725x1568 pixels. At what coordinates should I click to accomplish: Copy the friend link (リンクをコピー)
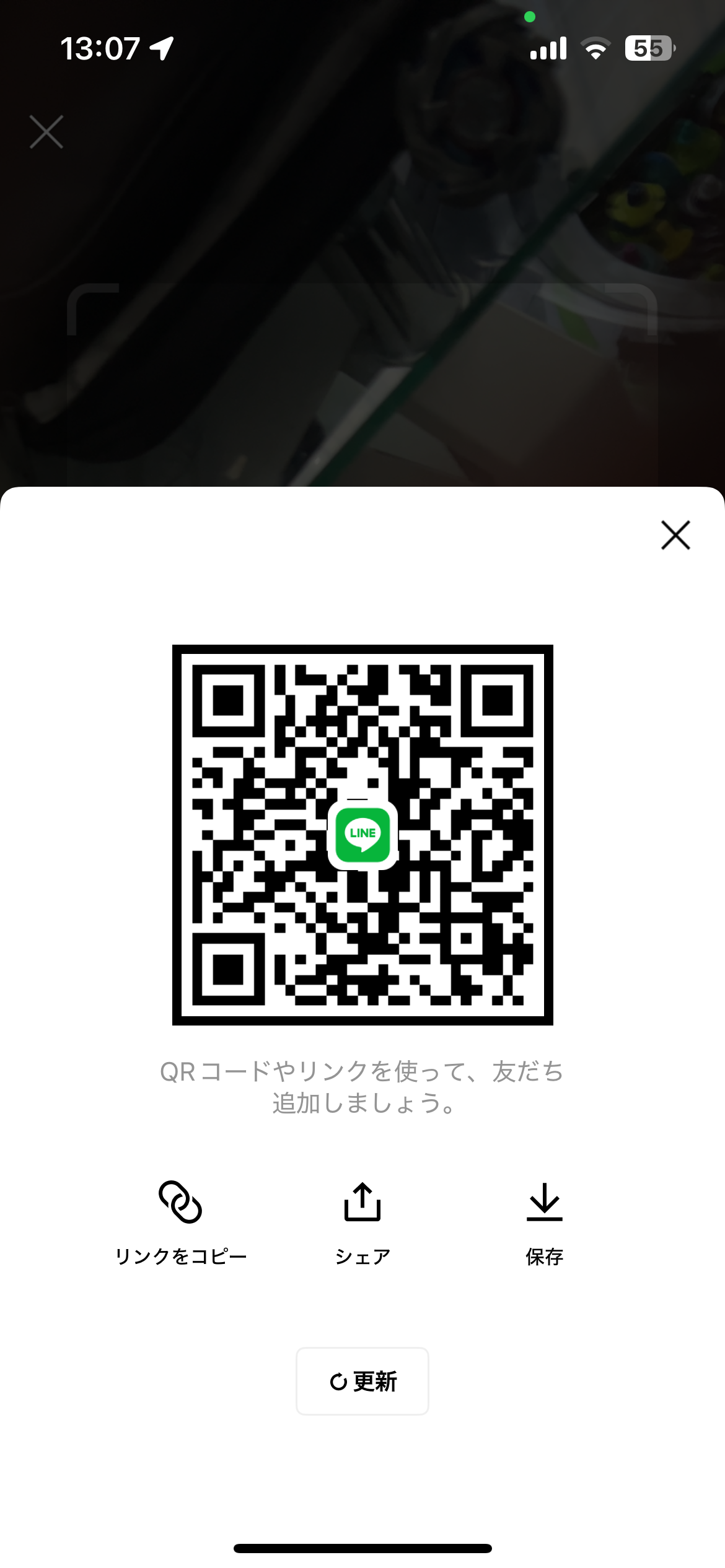[180, 1219]
